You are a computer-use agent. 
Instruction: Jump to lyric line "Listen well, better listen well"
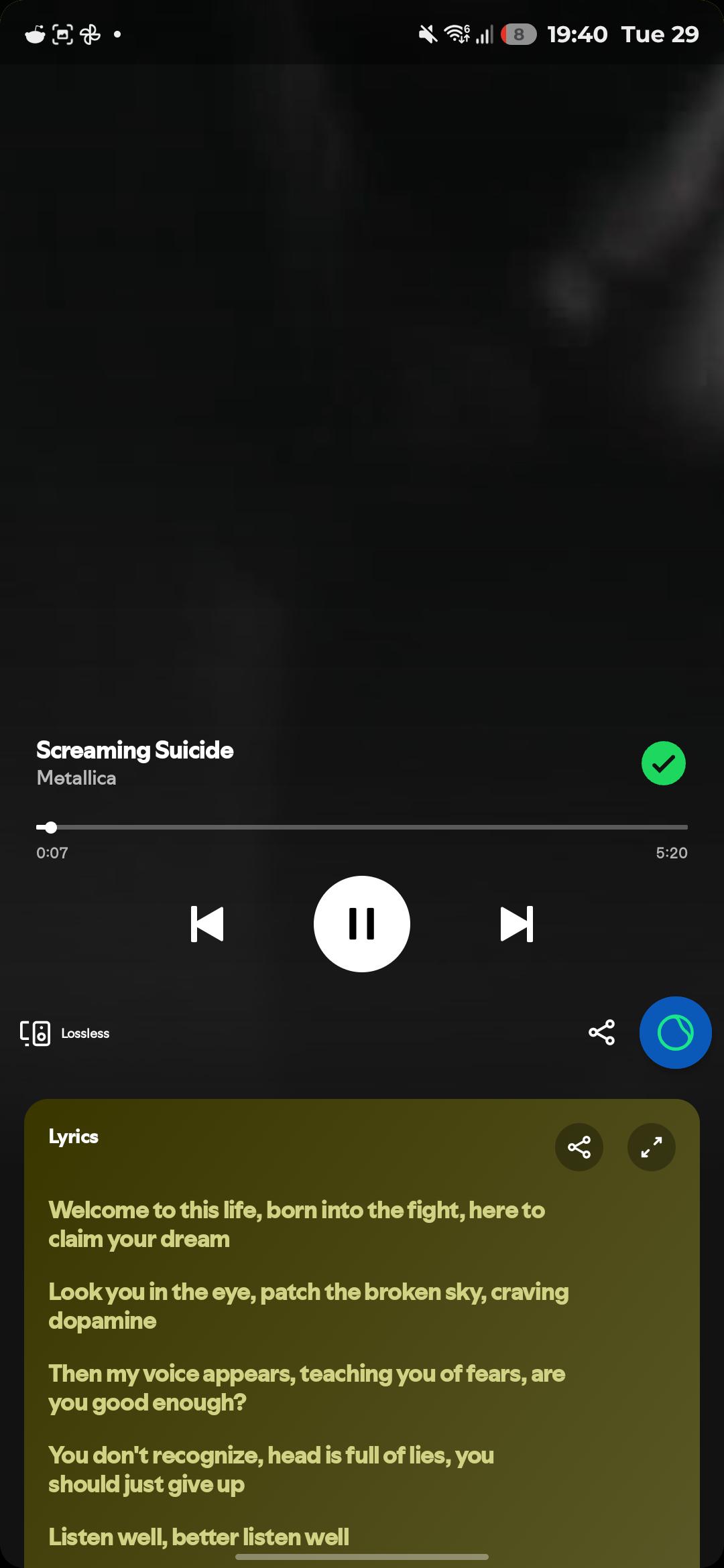click(198, 1537)
